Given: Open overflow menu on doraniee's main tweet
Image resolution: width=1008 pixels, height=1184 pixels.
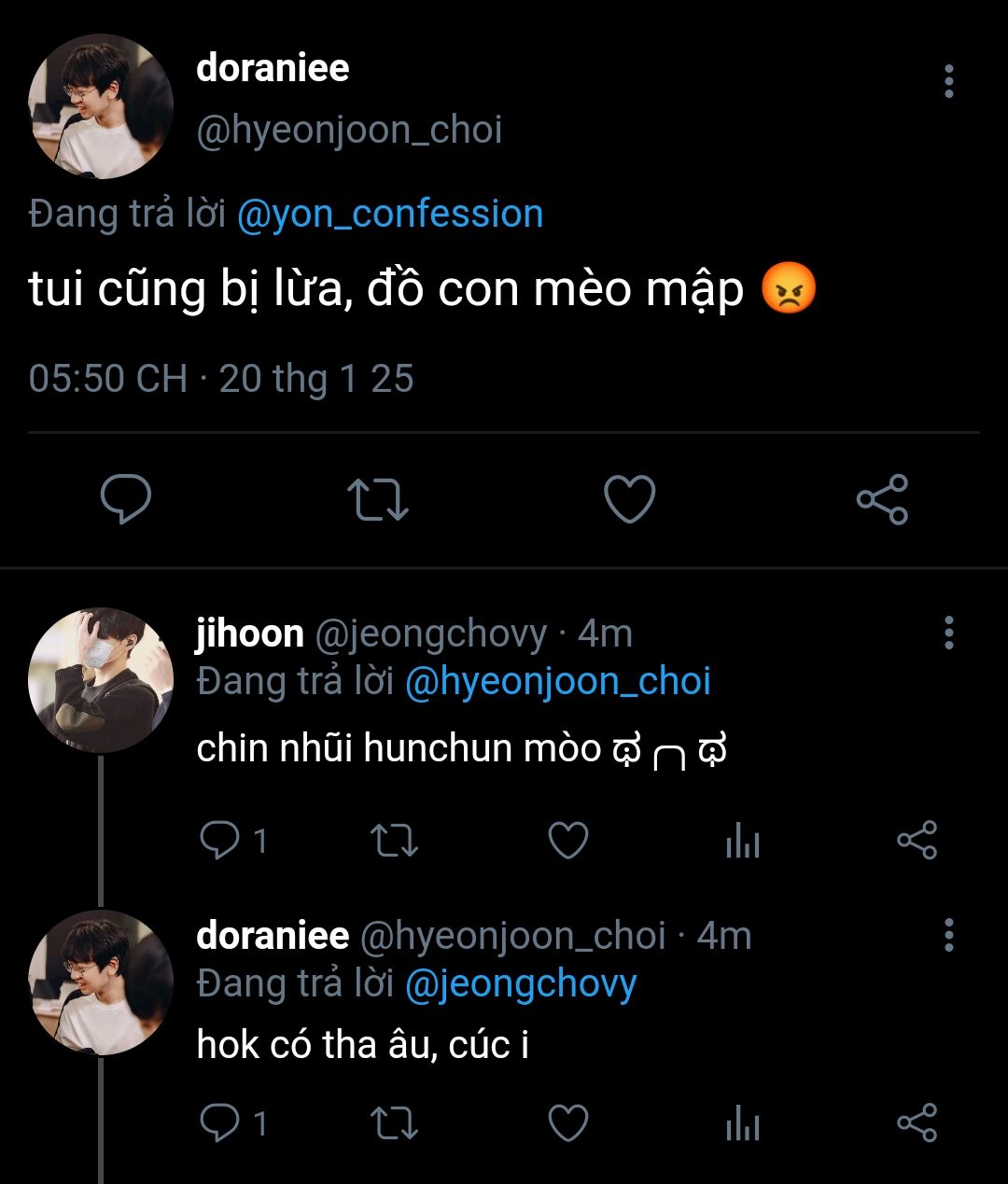Looking at the screenshot, I should coord(948,81).
